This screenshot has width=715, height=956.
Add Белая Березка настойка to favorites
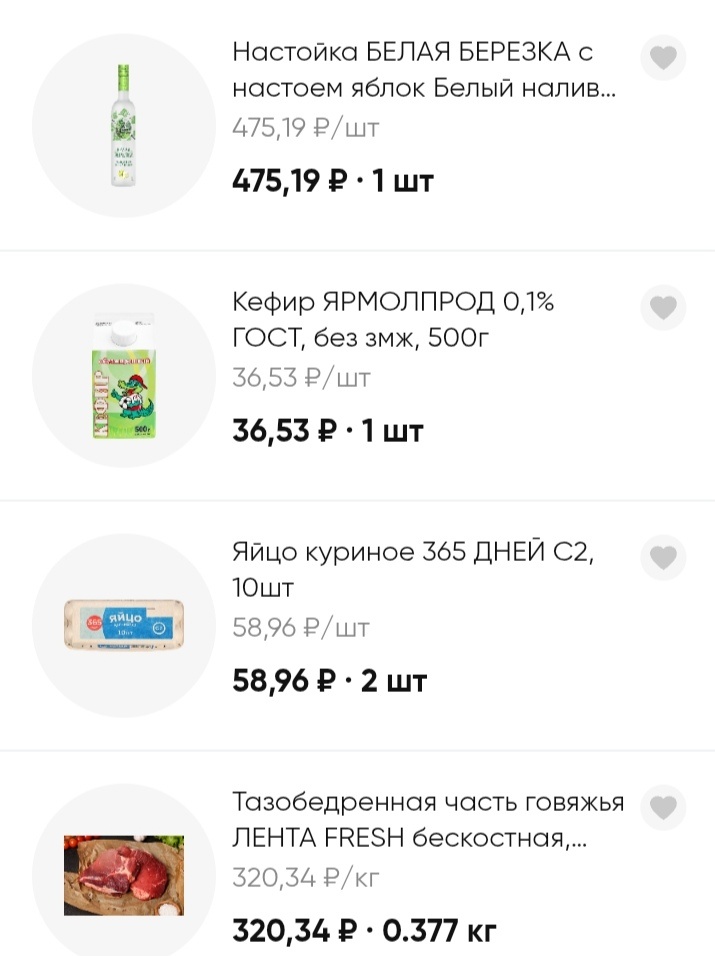(663, 58)
